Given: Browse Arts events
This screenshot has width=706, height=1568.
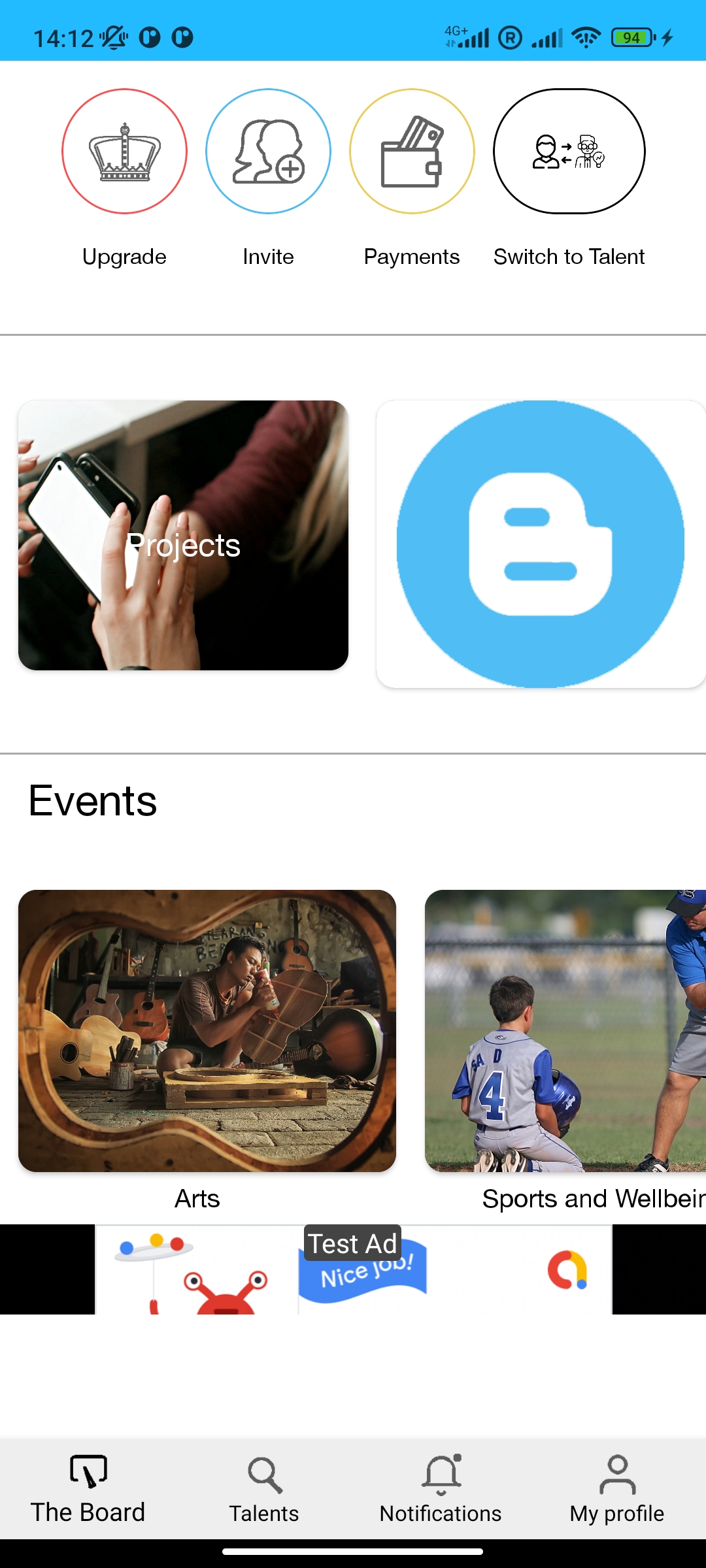Looking at the screenshot, I should 207,1031.
